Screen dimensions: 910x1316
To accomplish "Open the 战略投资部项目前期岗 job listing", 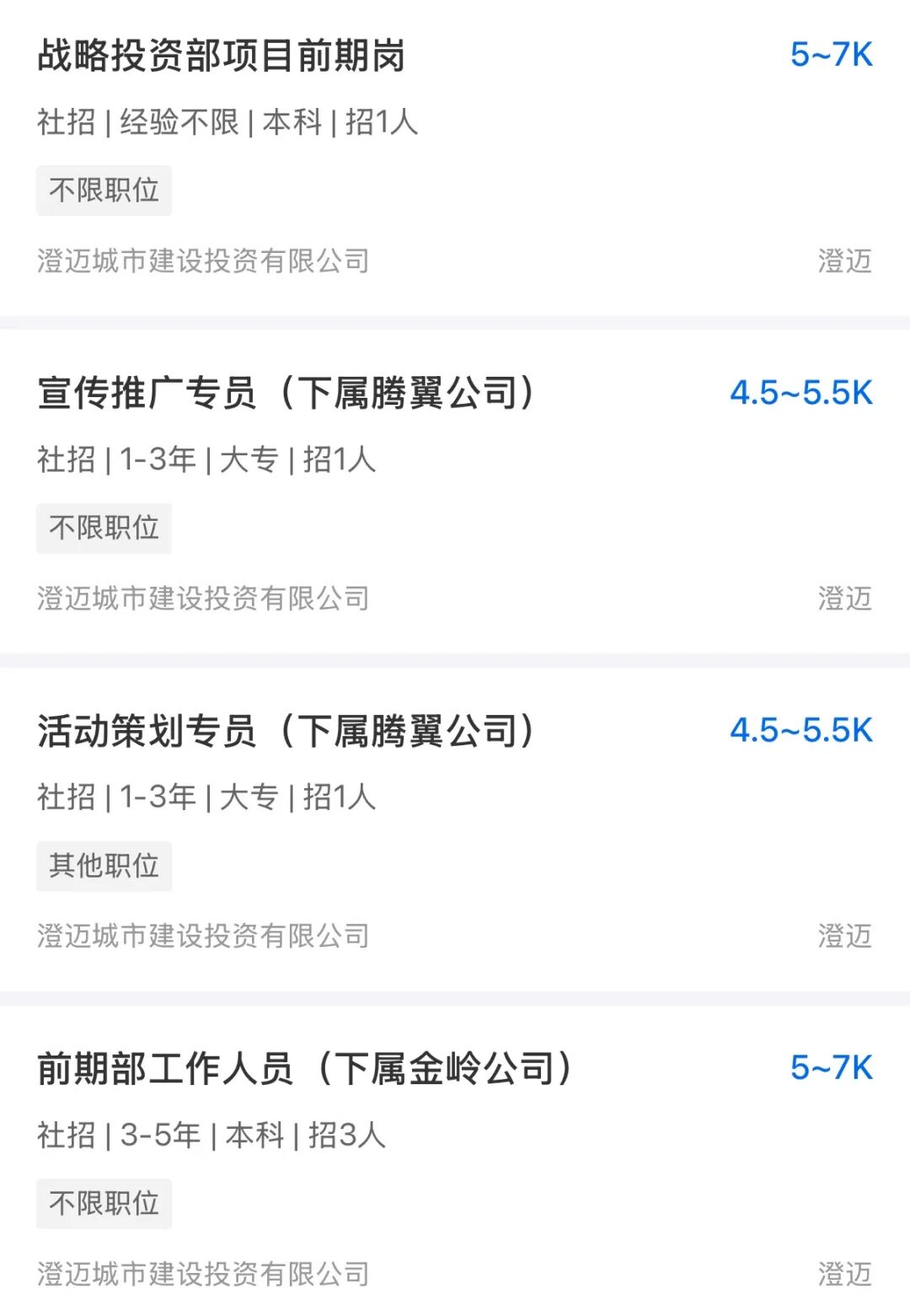I will [x=222, y=56].
